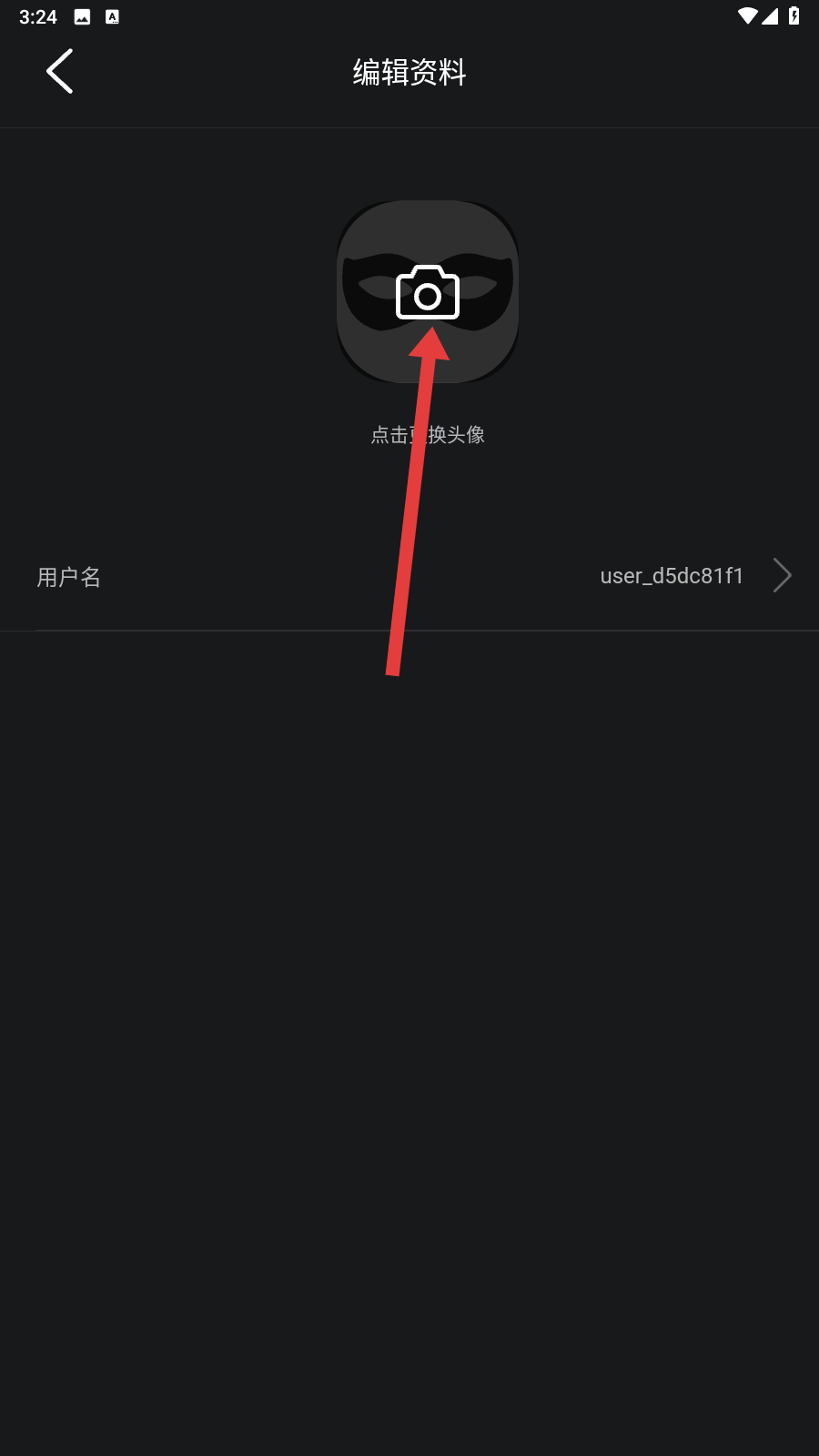Click the back arrow to leave 编辑资料
Viewport: 819px width, 1456px height.
pyautogui.click(x=59, y=71)
